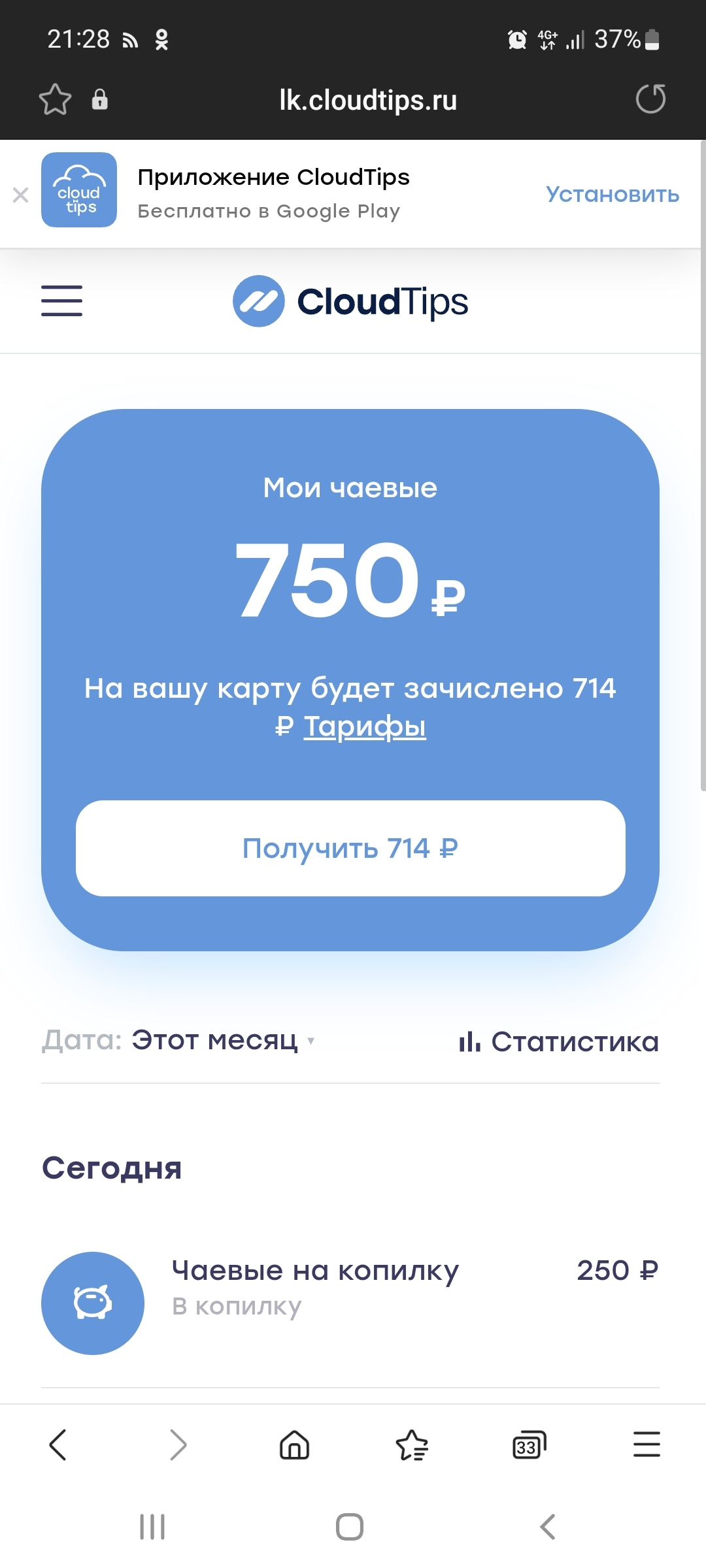The width and height of the screenshot is (706, 1568).
Task: Tap the lk.cloudtips.ru address bar
Action: 367,101
